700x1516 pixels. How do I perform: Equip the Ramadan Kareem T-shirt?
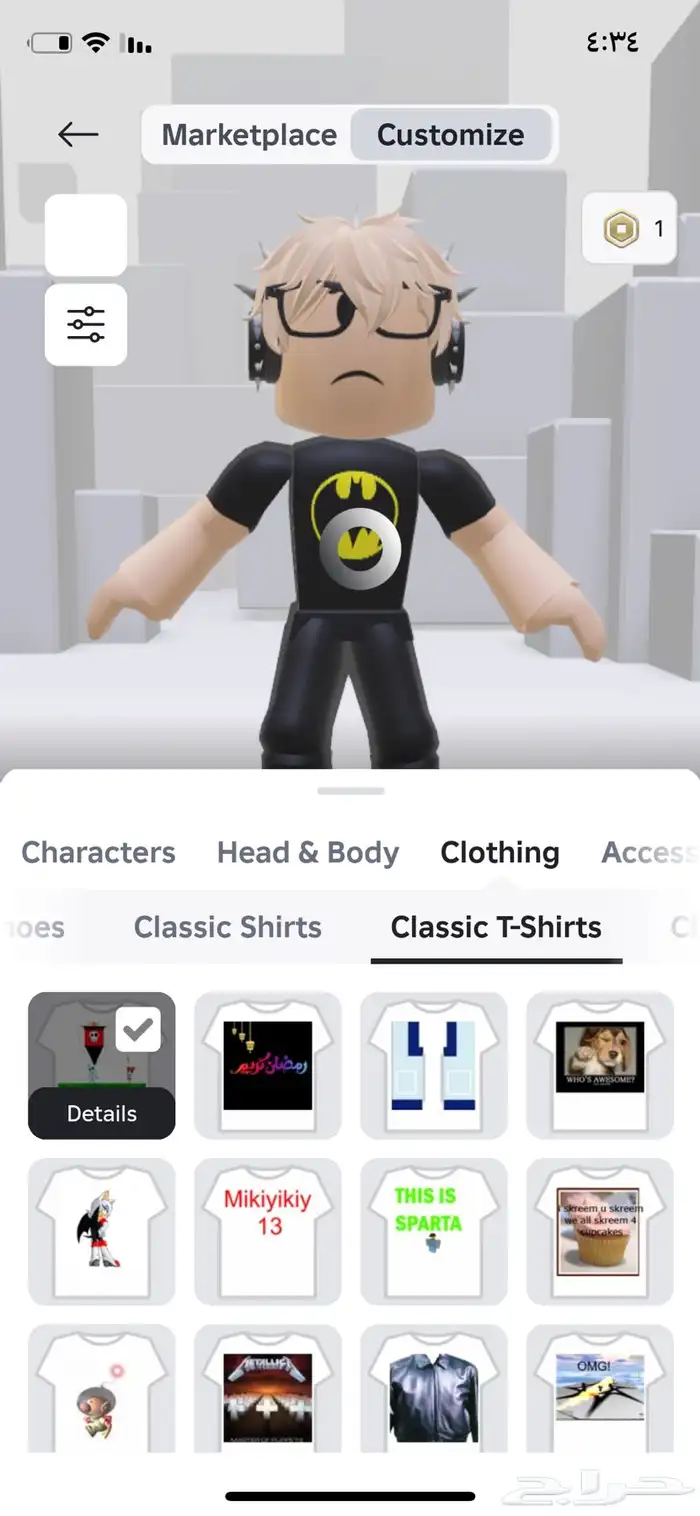(267, 1065)
